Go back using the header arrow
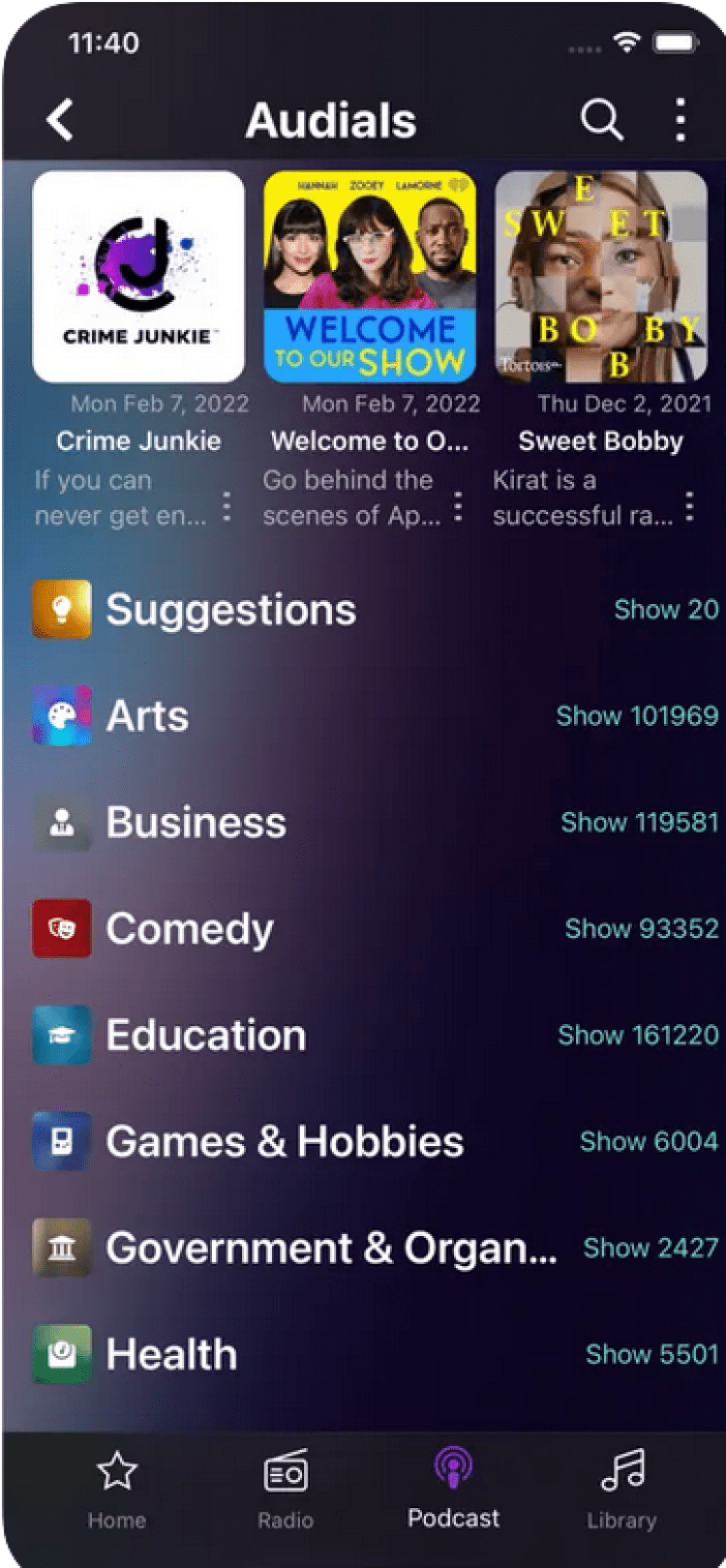 (x=60, y=121)
